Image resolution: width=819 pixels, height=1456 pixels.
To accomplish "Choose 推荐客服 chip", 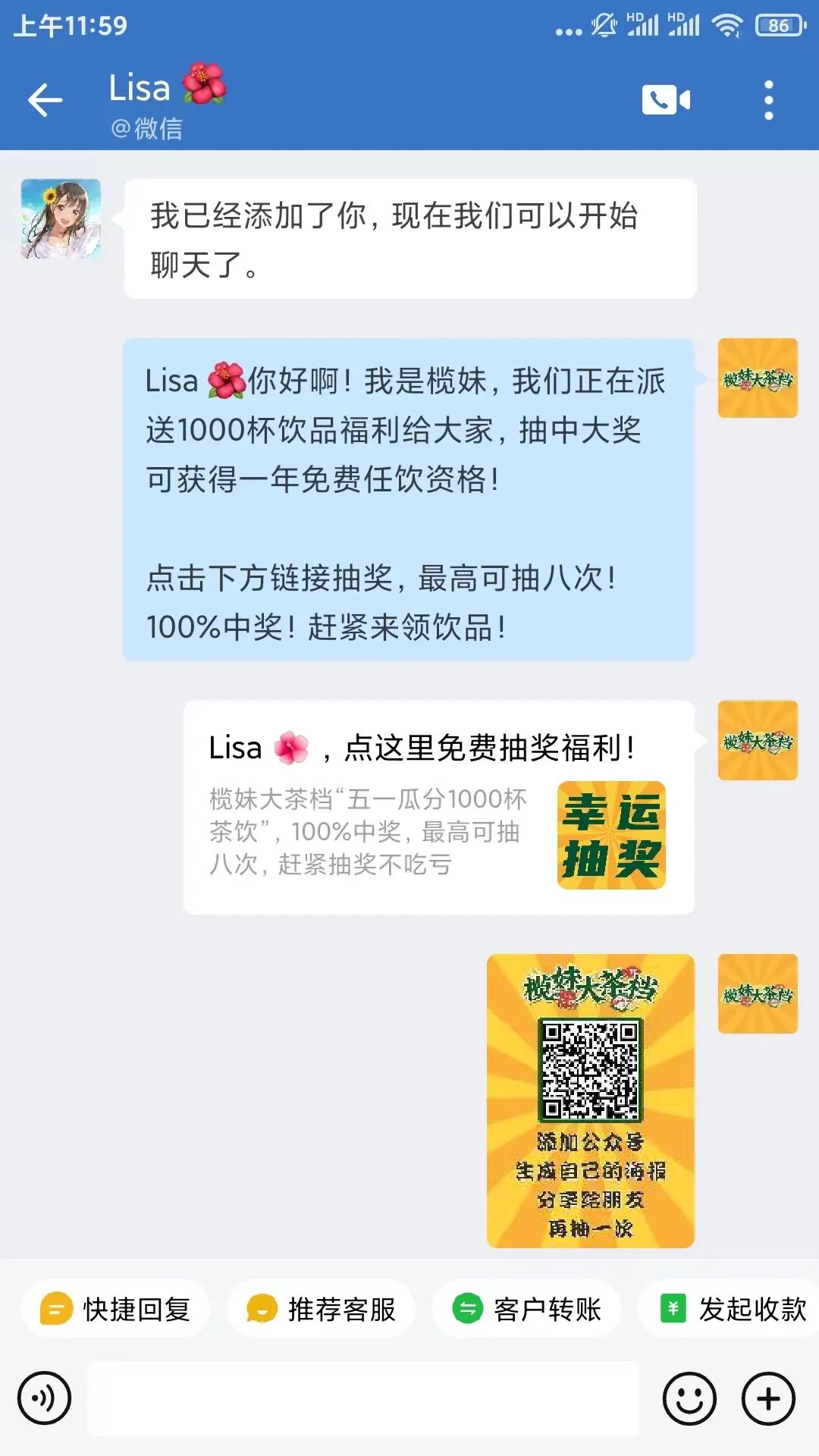I will click(321, 1309).
